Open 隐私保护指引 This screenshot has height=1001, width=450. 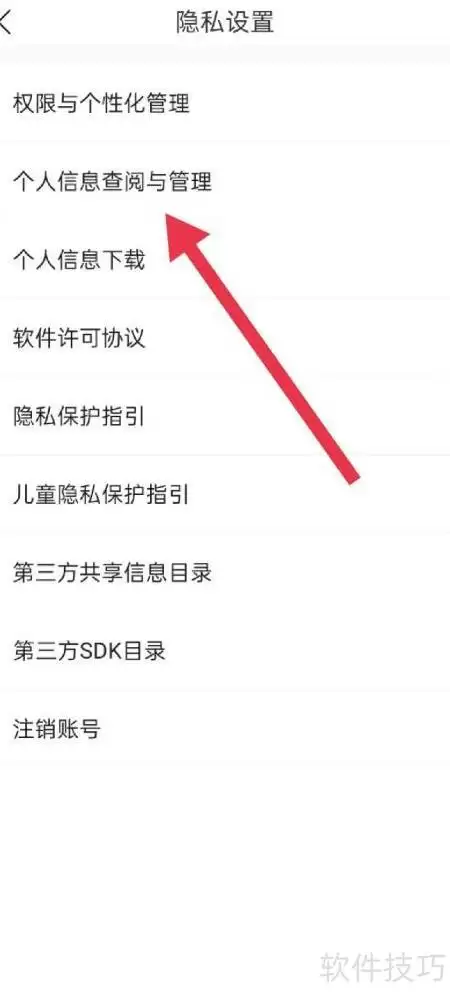click(x=225, y=416)
